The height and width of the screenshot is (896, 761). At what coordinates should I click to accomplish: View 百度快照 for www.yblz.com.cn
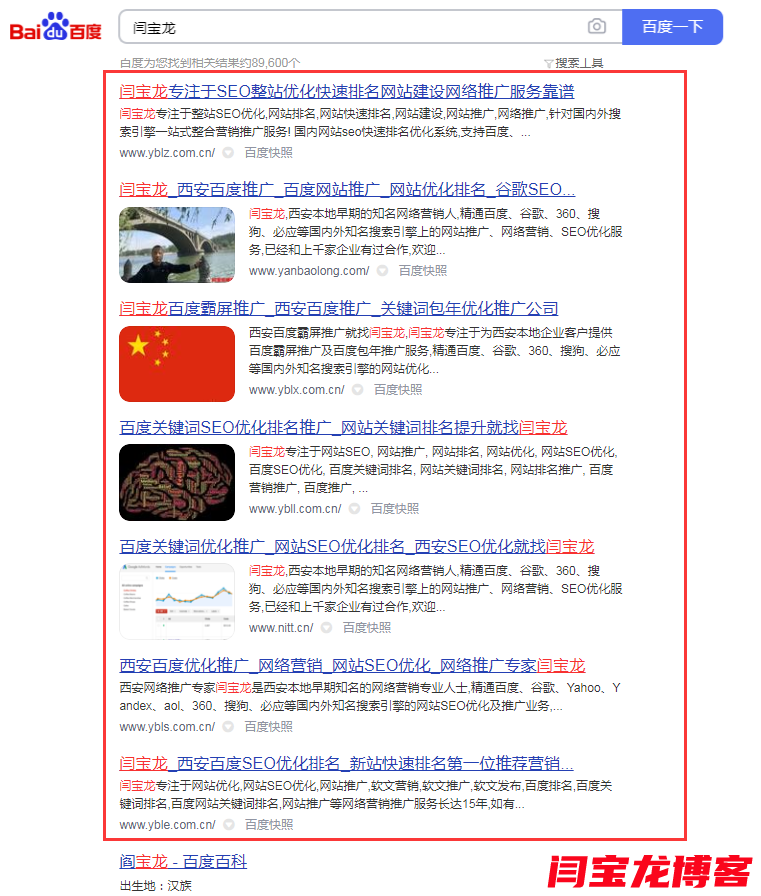point(269,153)
